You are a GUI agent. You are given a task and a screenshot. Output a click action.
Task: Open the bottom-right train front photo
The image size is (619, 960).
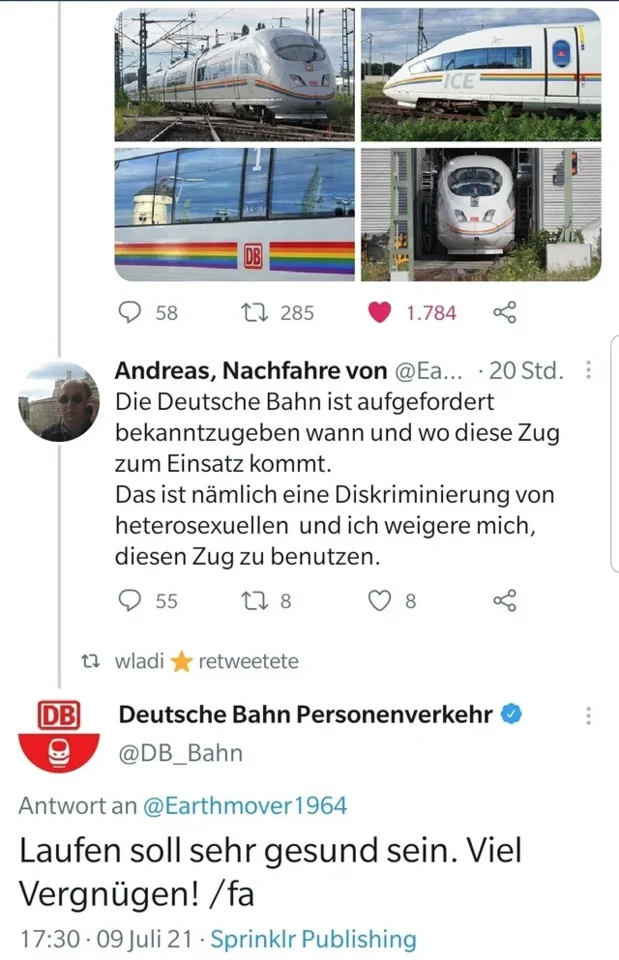click(480, 214)
